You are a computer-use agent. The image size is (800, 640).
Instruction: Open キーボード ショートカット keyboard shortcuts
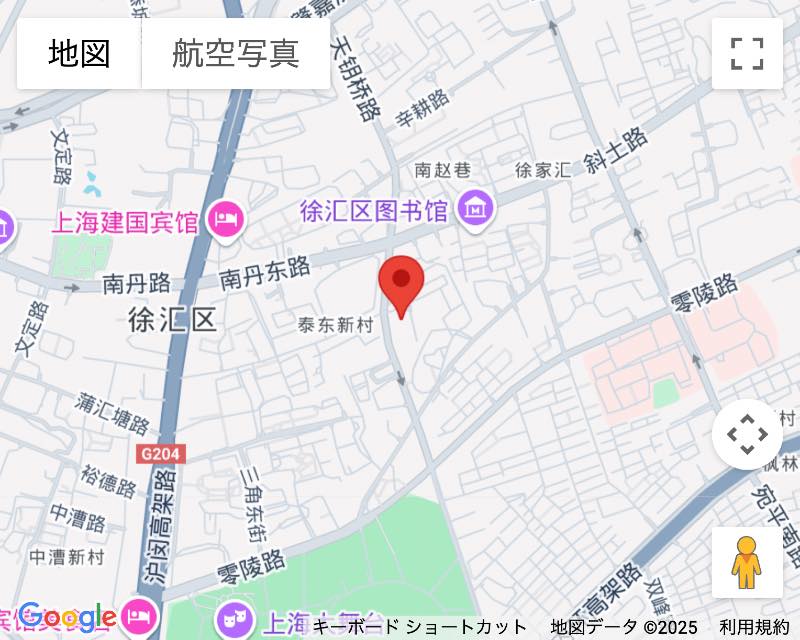419,627
